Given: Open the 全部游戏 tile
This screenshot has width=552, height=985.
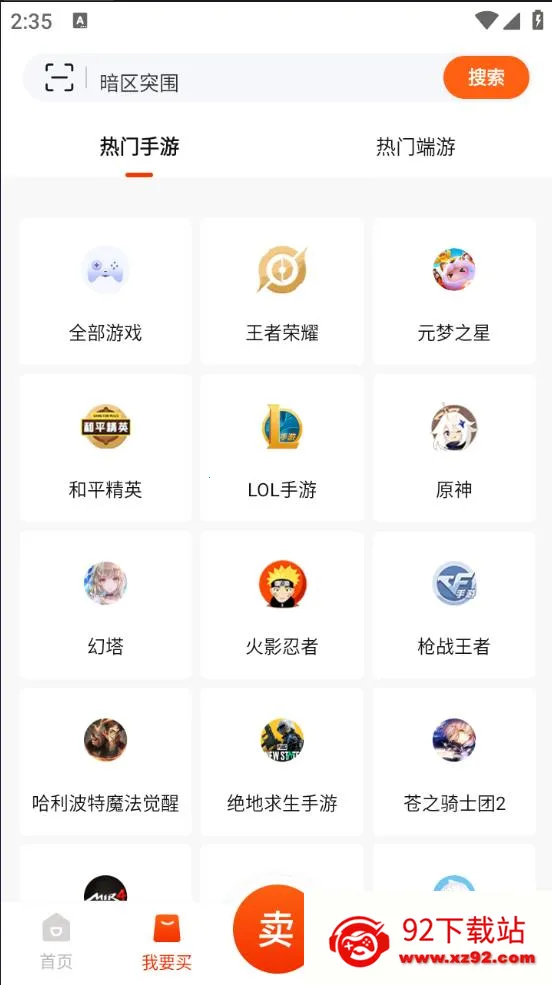Looking at the screenshot, I should [106, 291].
